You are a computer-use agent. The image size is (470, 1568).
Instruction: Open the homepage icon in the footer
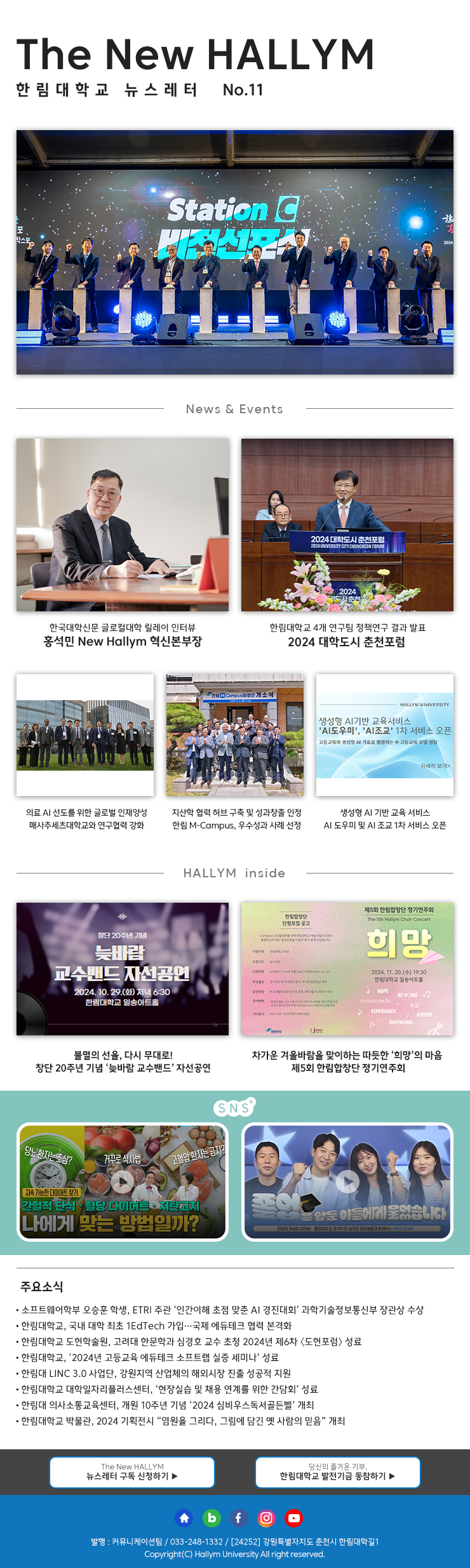point(184,1518)
